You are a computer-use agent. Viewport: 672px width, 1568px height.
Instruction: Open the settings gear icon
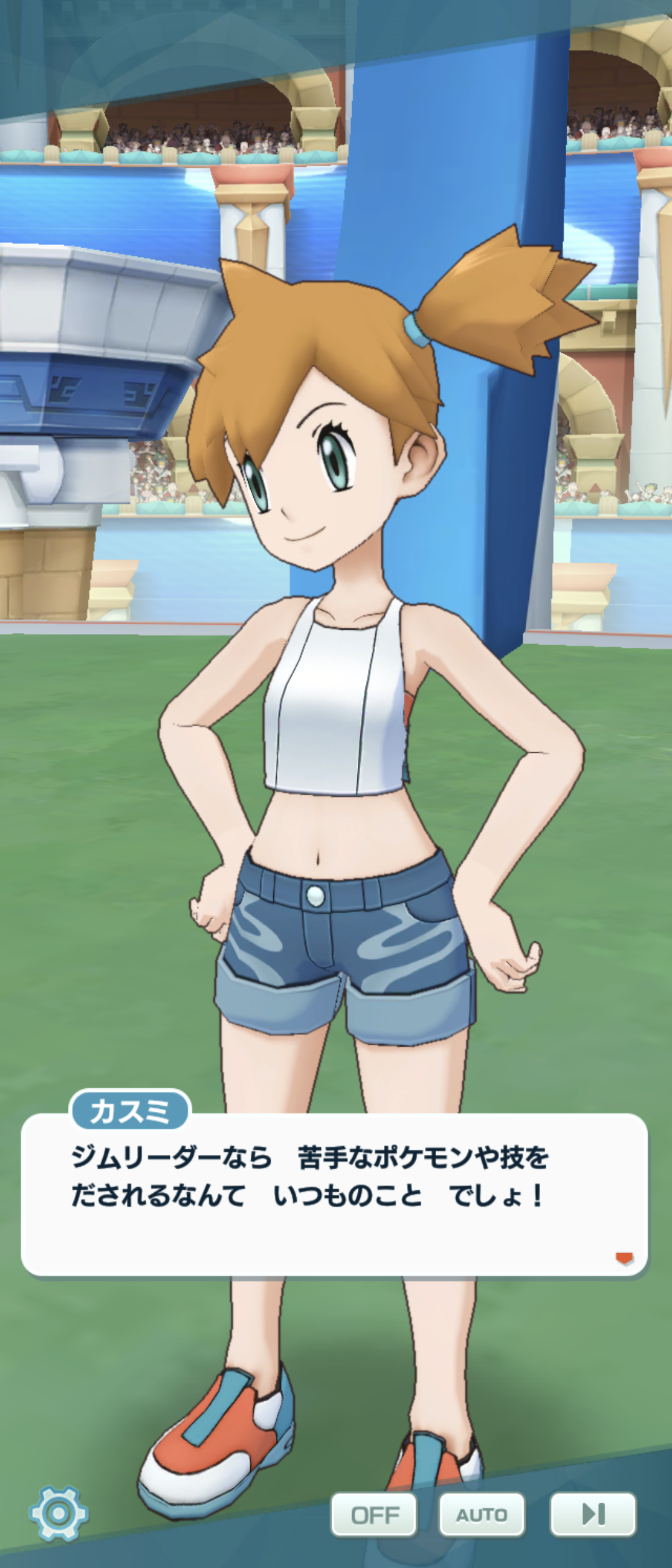click(59, 1513)
